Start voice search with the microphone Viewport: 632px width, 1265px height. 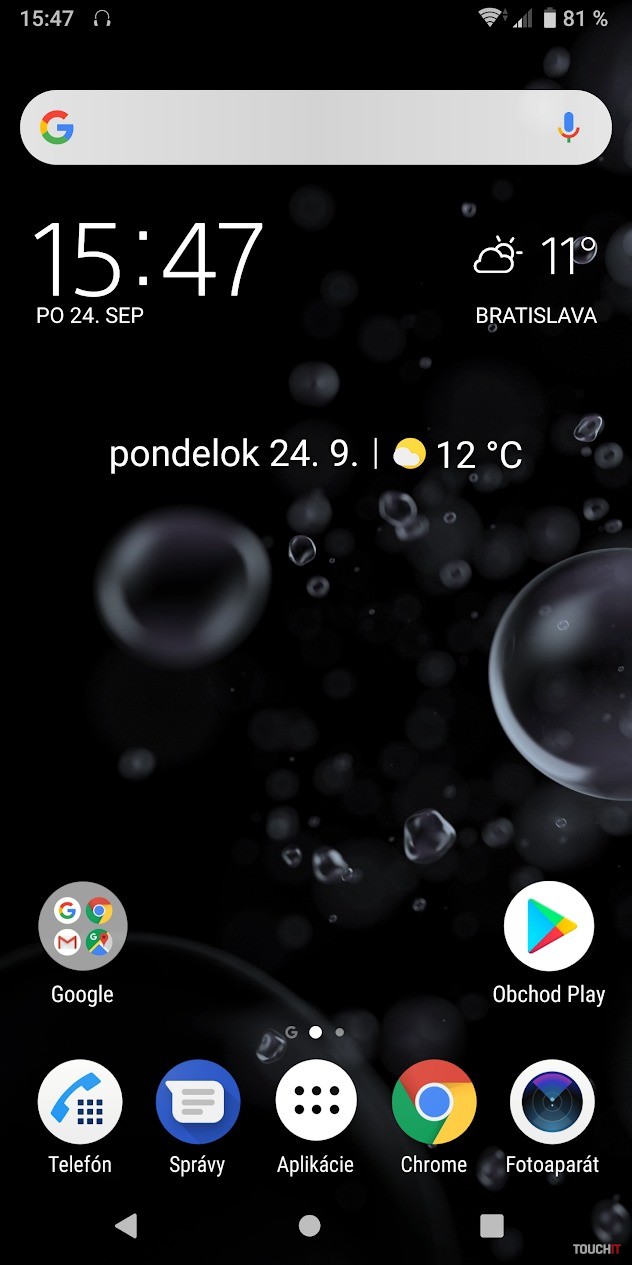pos(568,127)
